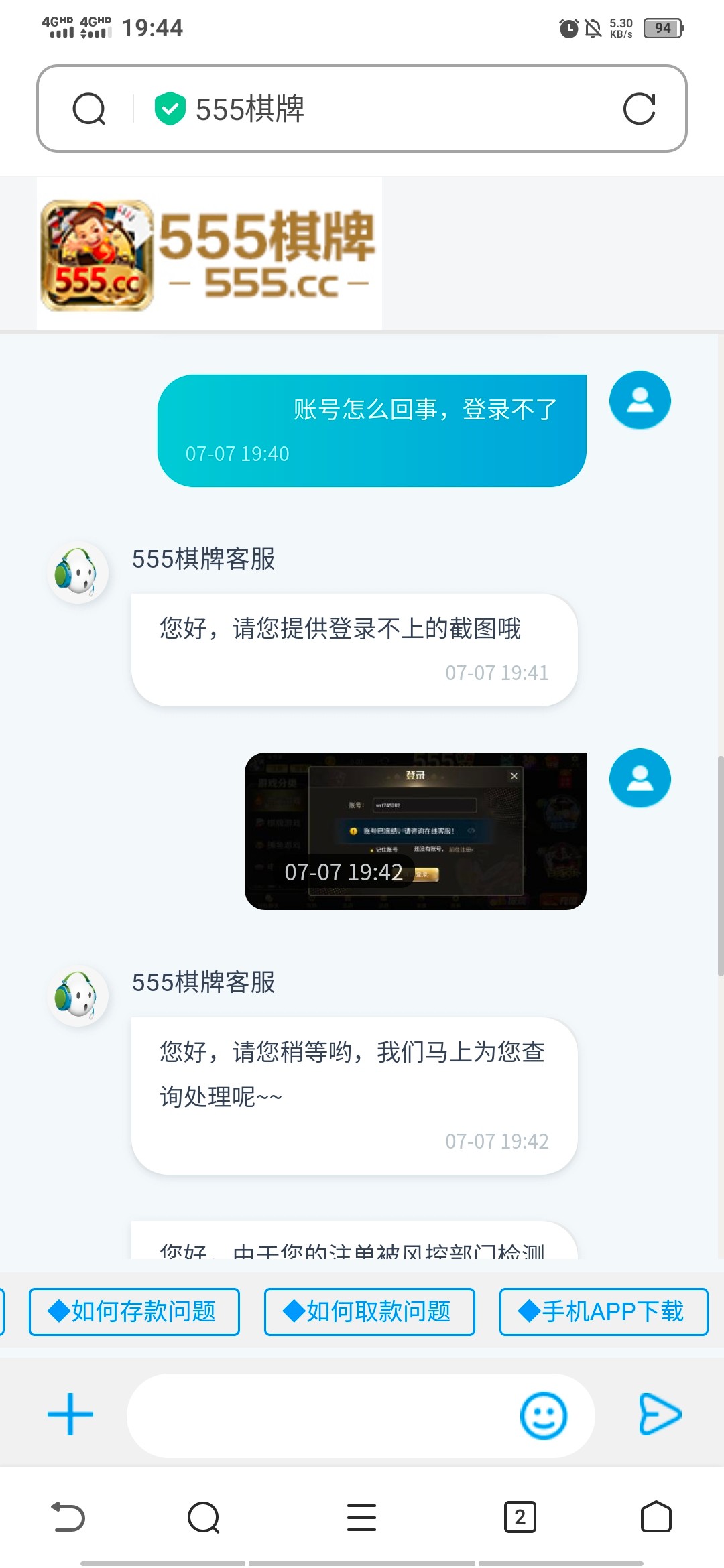This screenshot has width=724, height=1568.
Task: Tap the search icon in the address bar
Action: click(89, 109)
